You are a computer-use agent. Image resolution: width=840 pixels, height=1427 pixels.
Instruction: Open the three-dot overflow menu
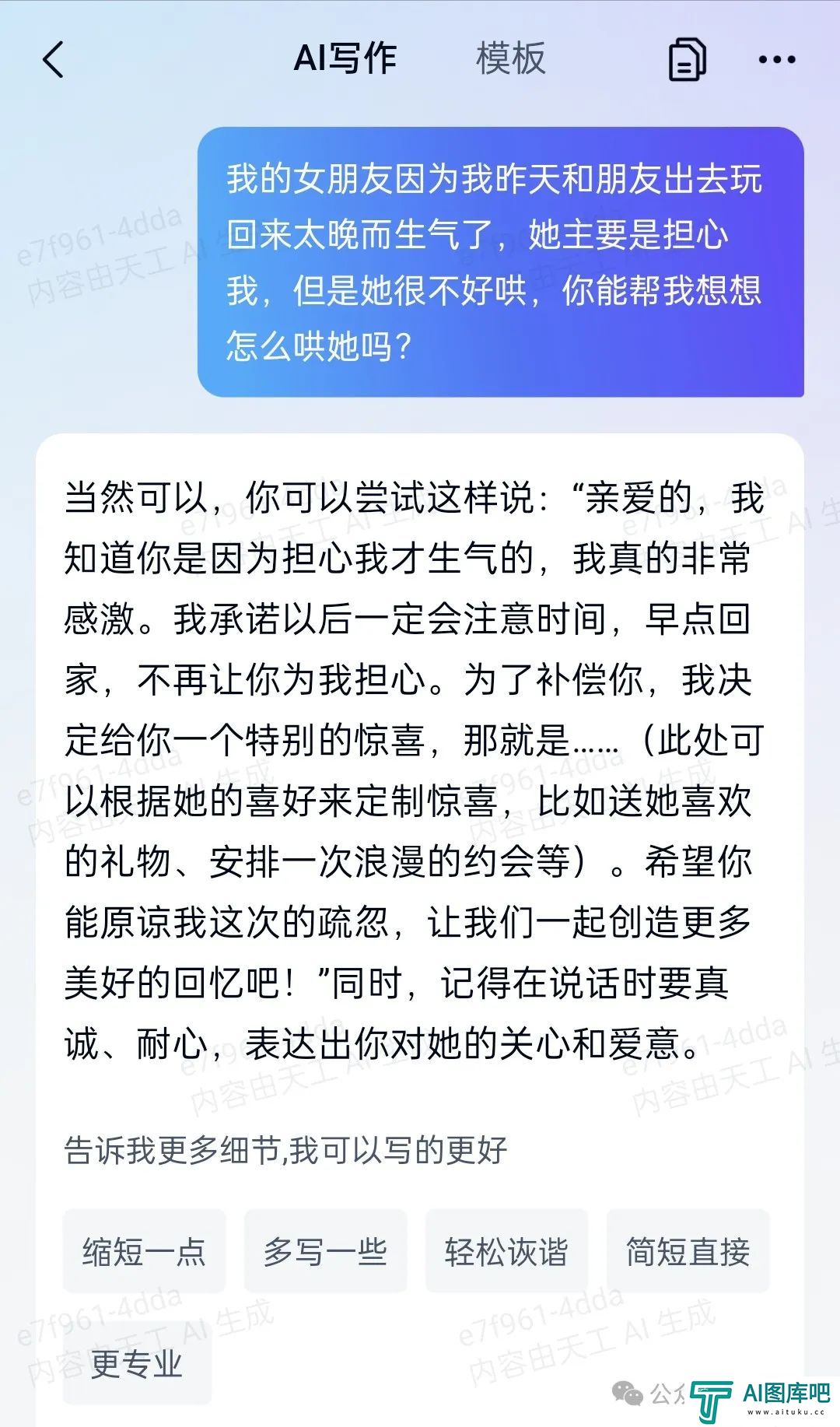(777, 60)
